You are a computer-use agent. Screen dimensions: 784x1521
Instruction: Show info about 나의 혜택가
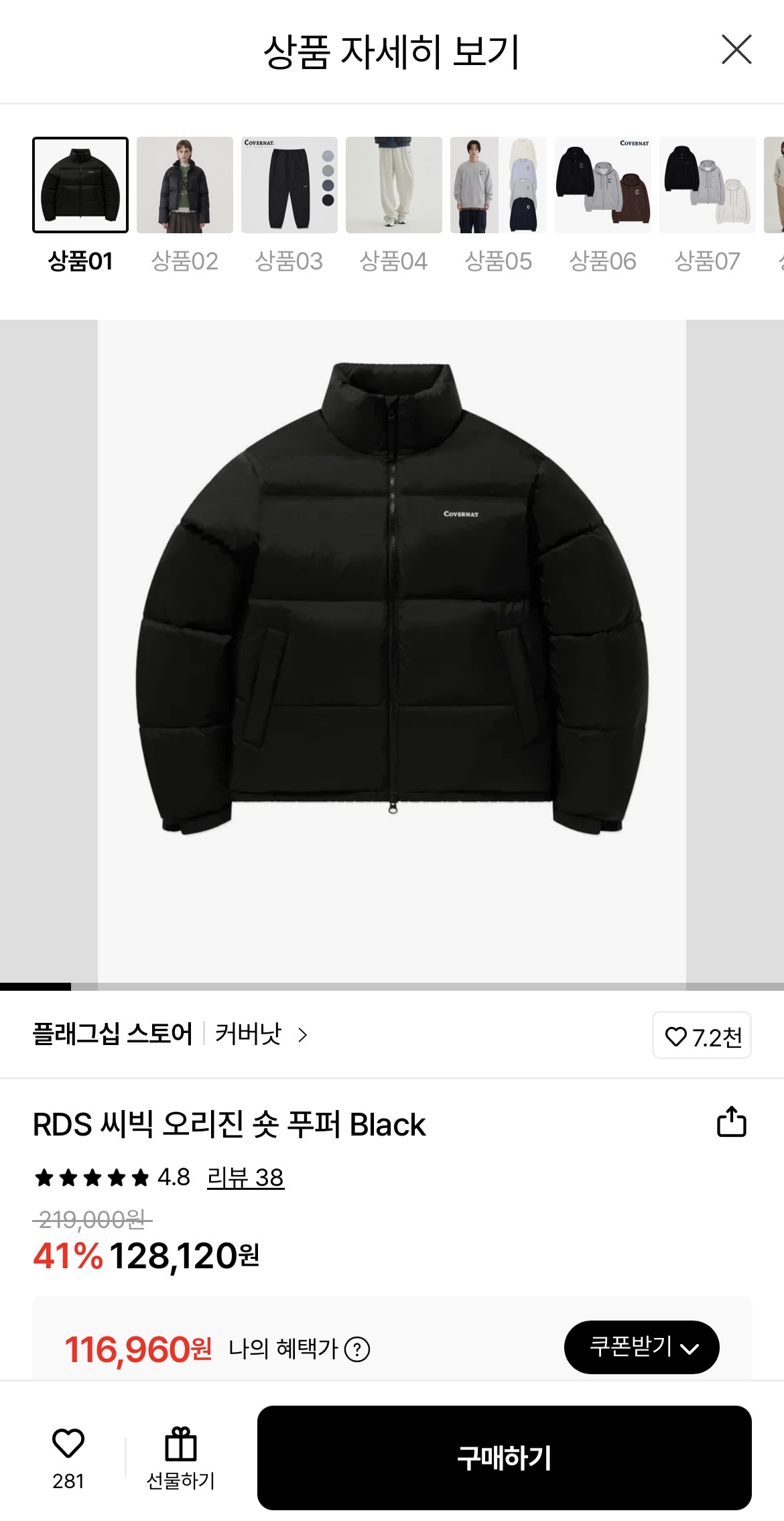click(x=357, y=1349)
